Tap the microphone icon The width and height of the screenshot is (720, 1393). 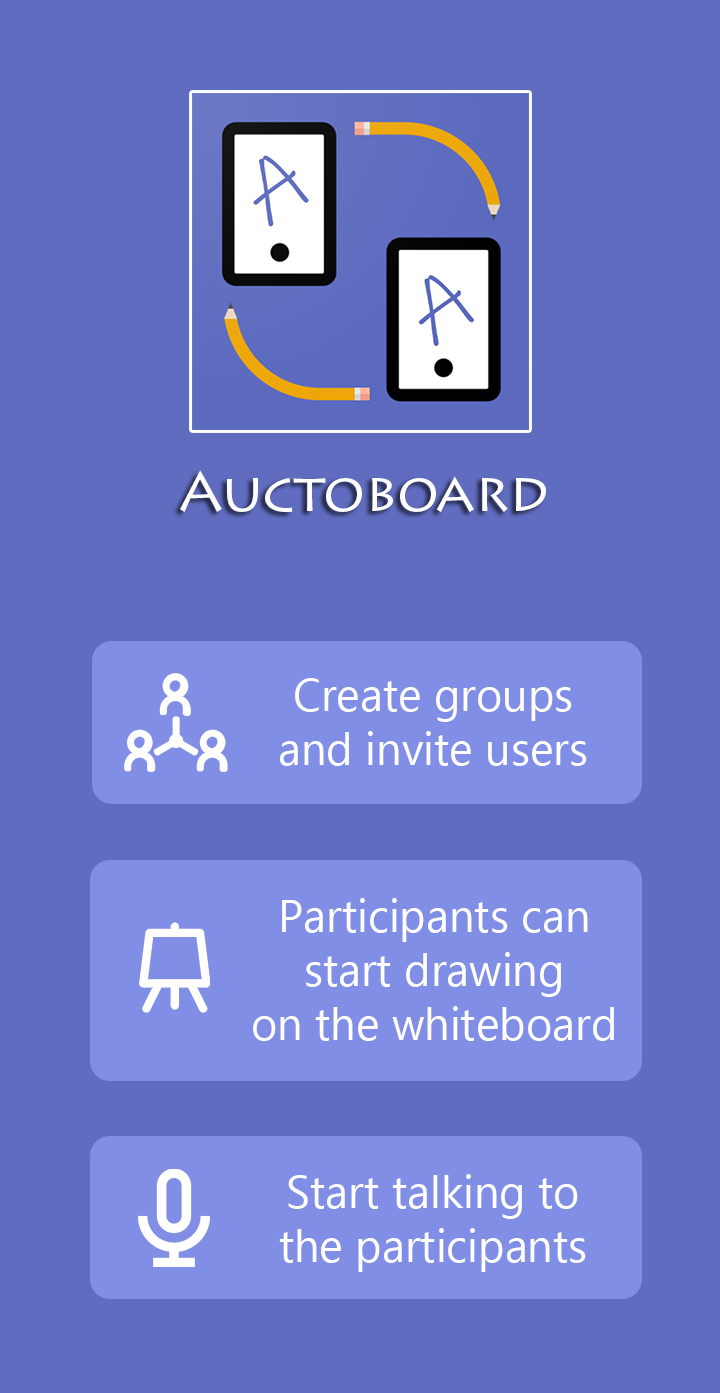[x=176, y=1216]
